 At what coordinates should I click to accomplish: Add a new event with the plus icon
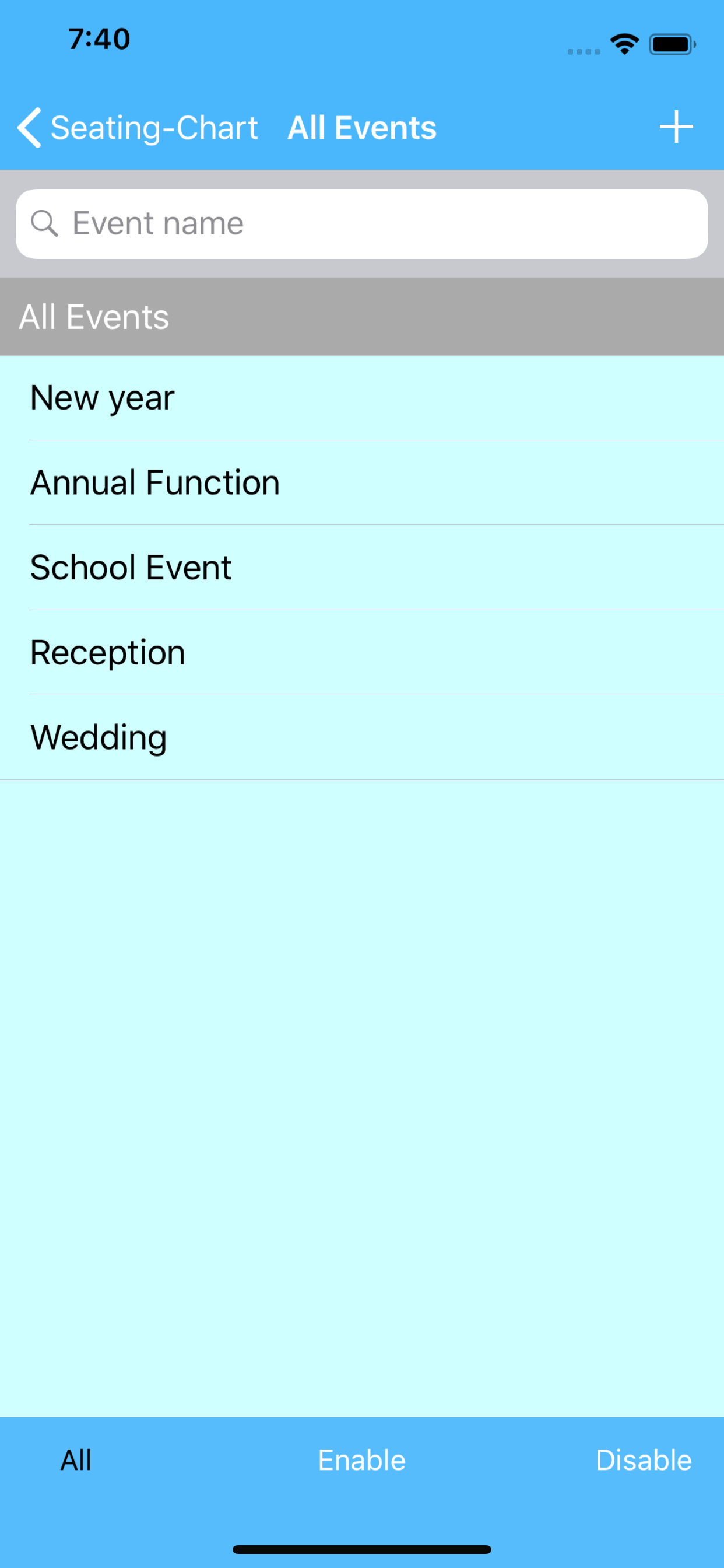(676, 127)
